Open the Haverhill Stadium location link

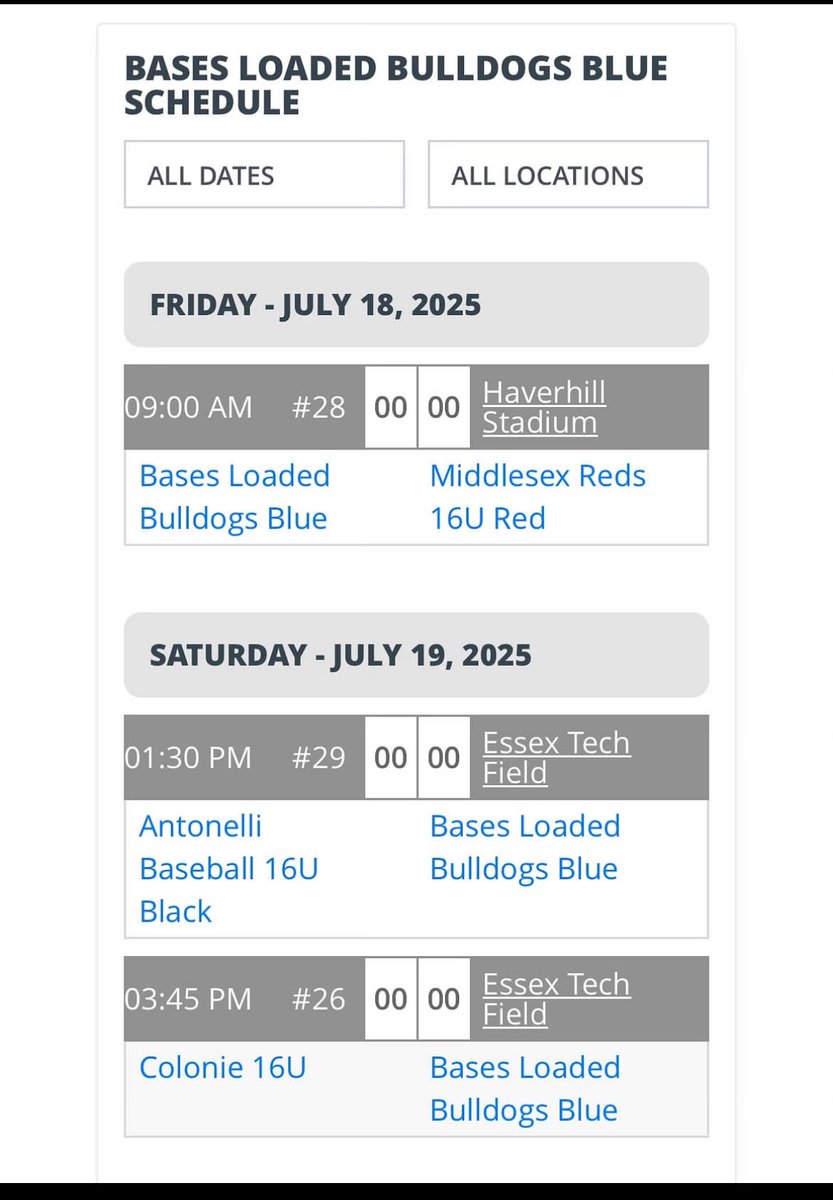(544, 407)
